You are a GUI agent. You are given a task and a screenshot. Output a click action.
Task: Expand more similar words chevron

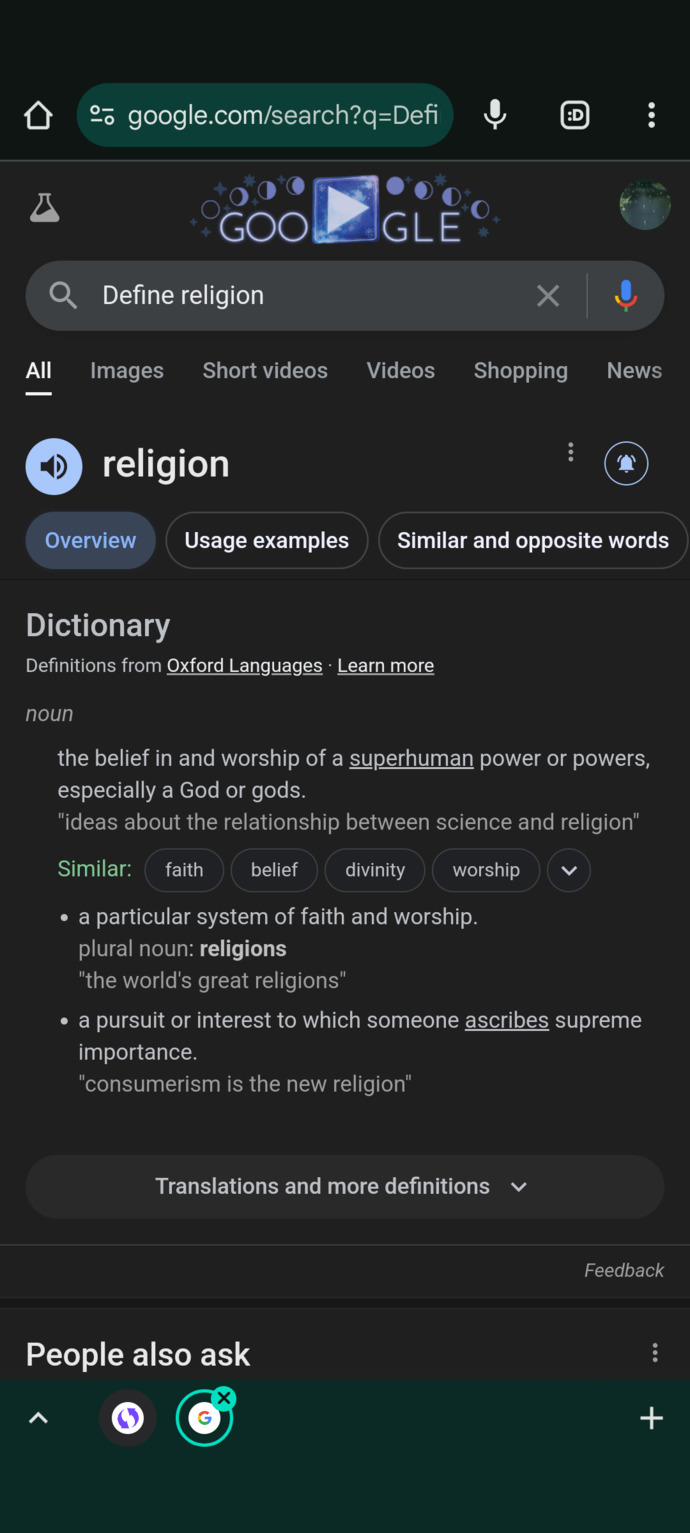coord(569,870)
